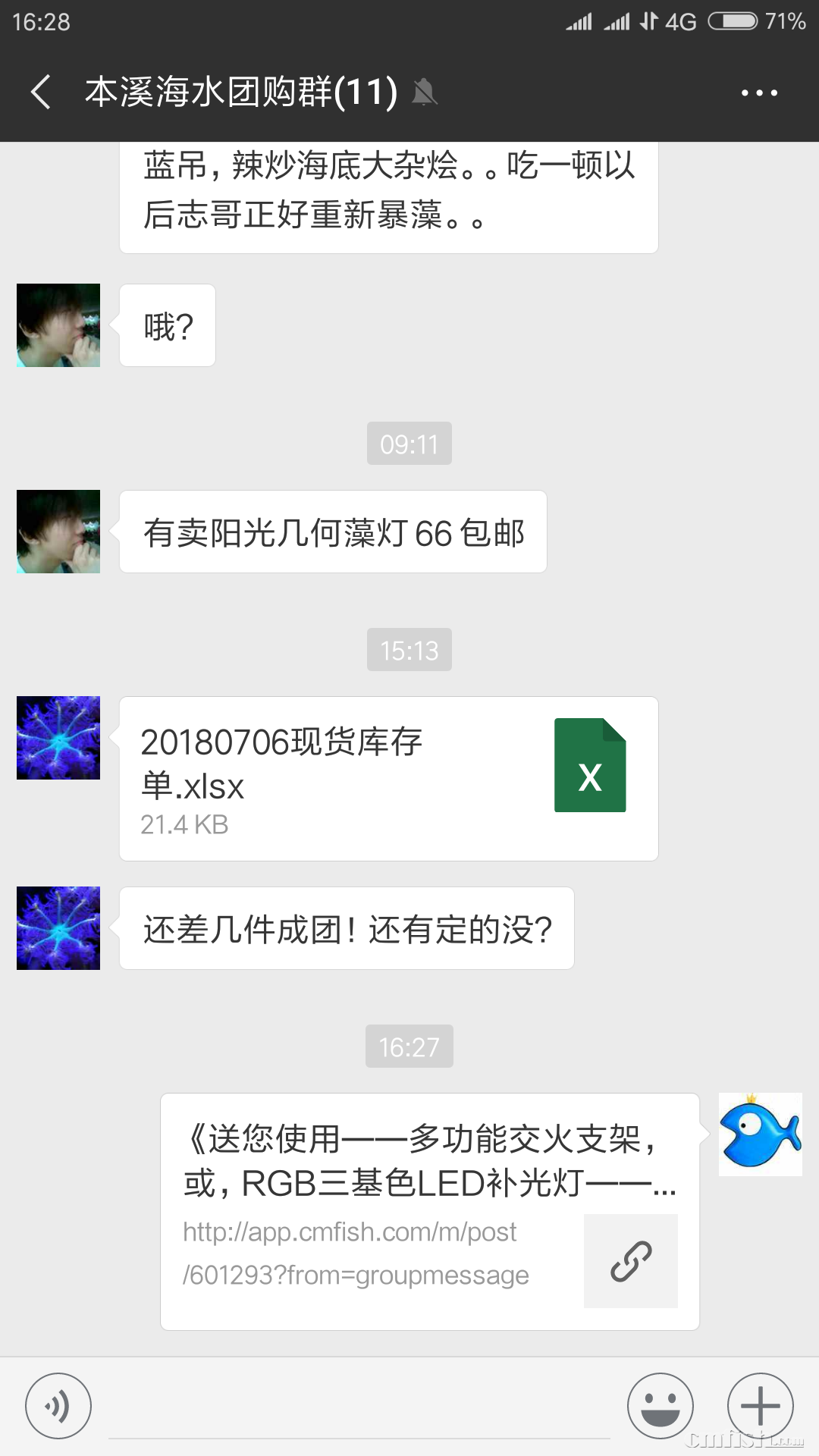Open the three-dot chat menu
This screenshot has width=819, height=1456.
[x=759, y=93]
